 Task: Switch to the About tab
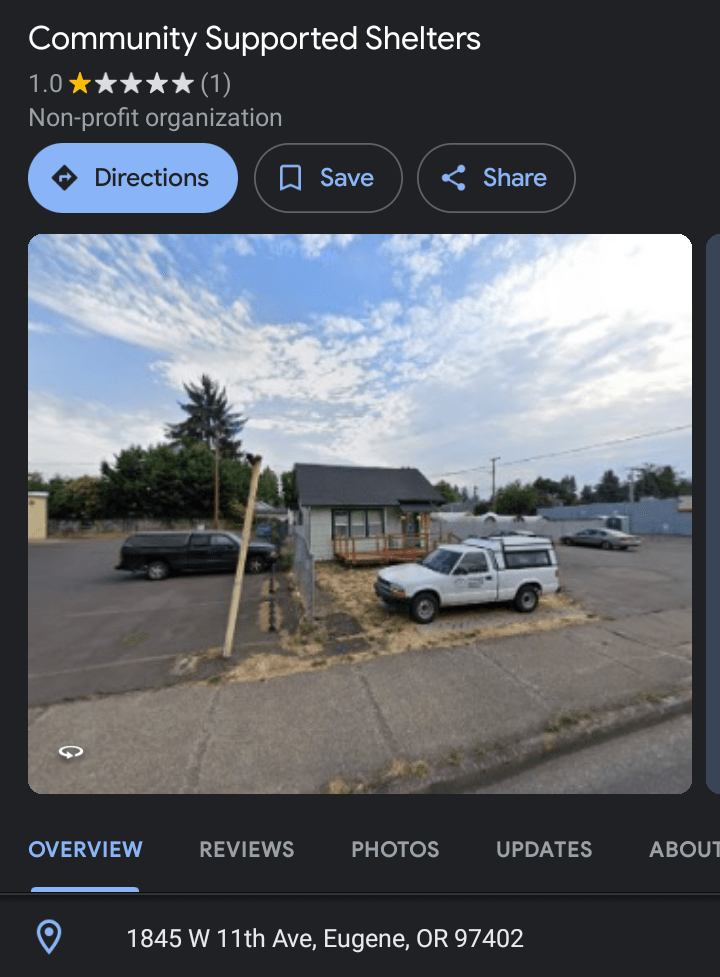684,849
